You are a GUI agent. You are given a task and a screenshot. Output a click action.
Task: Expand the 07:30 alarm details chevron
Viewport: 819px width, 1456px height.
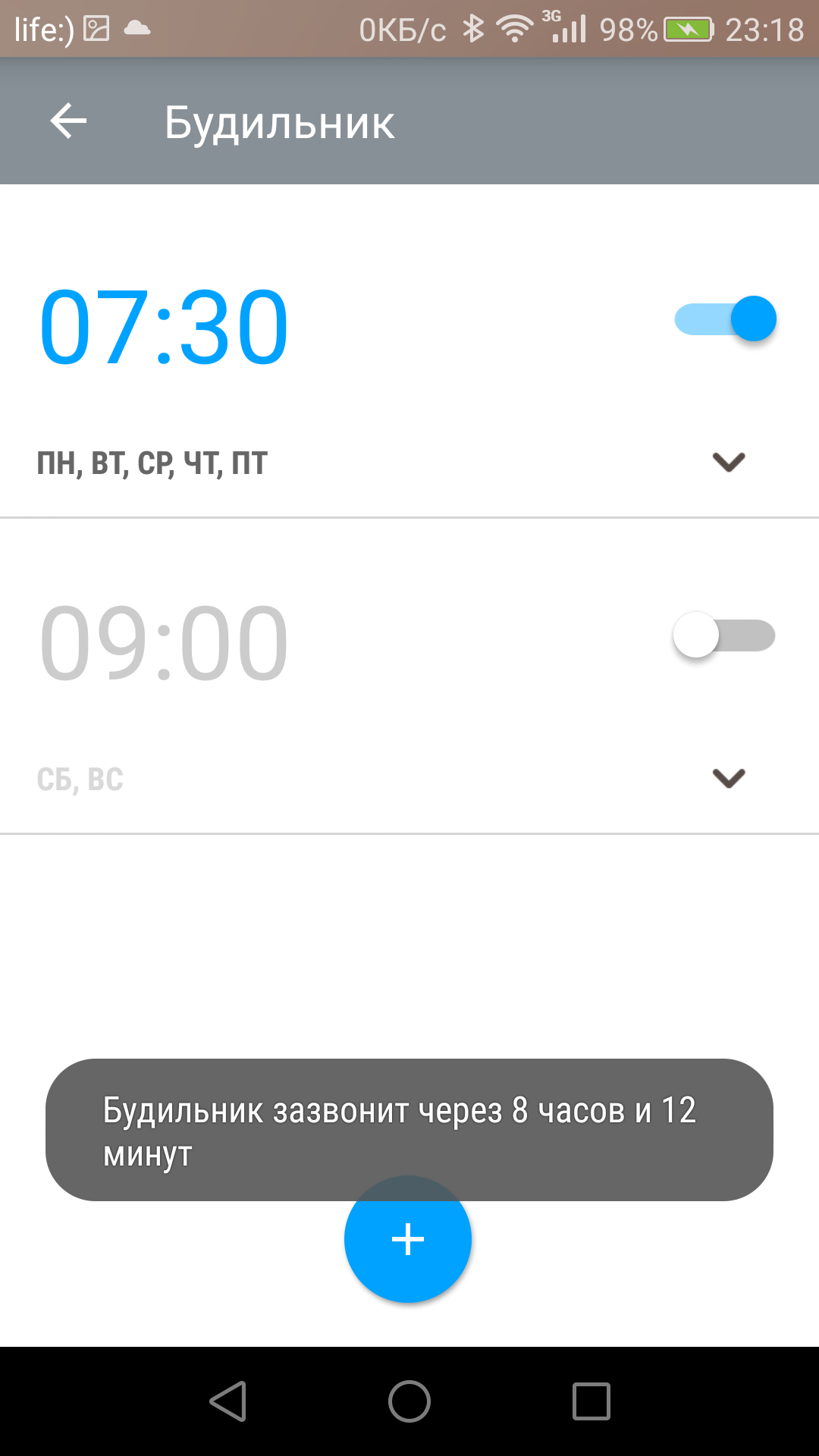pyautogui.click(x=729, y=462)
